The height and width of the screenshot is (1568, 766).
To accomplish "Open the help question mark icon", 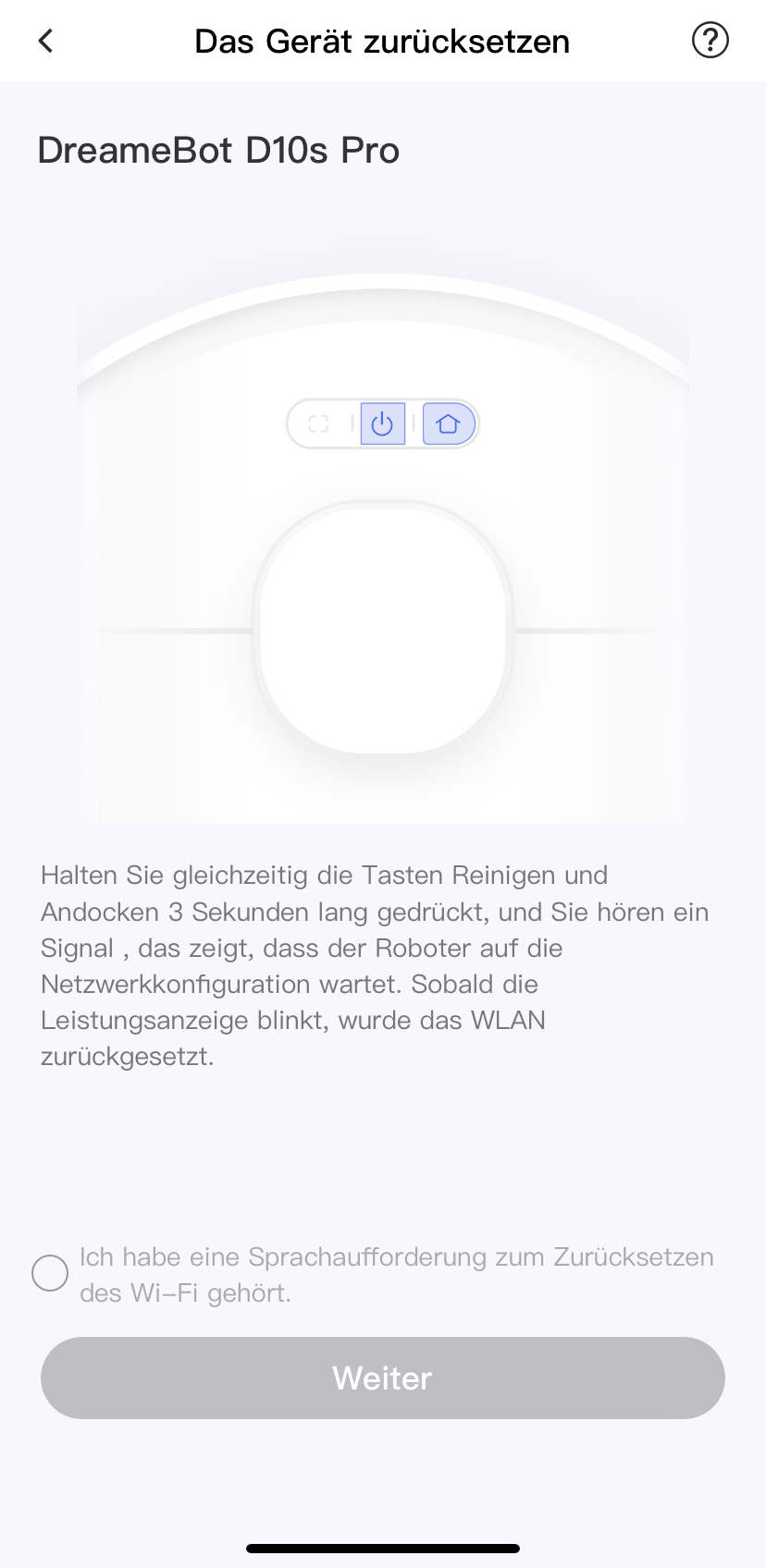I will (710, 40).
